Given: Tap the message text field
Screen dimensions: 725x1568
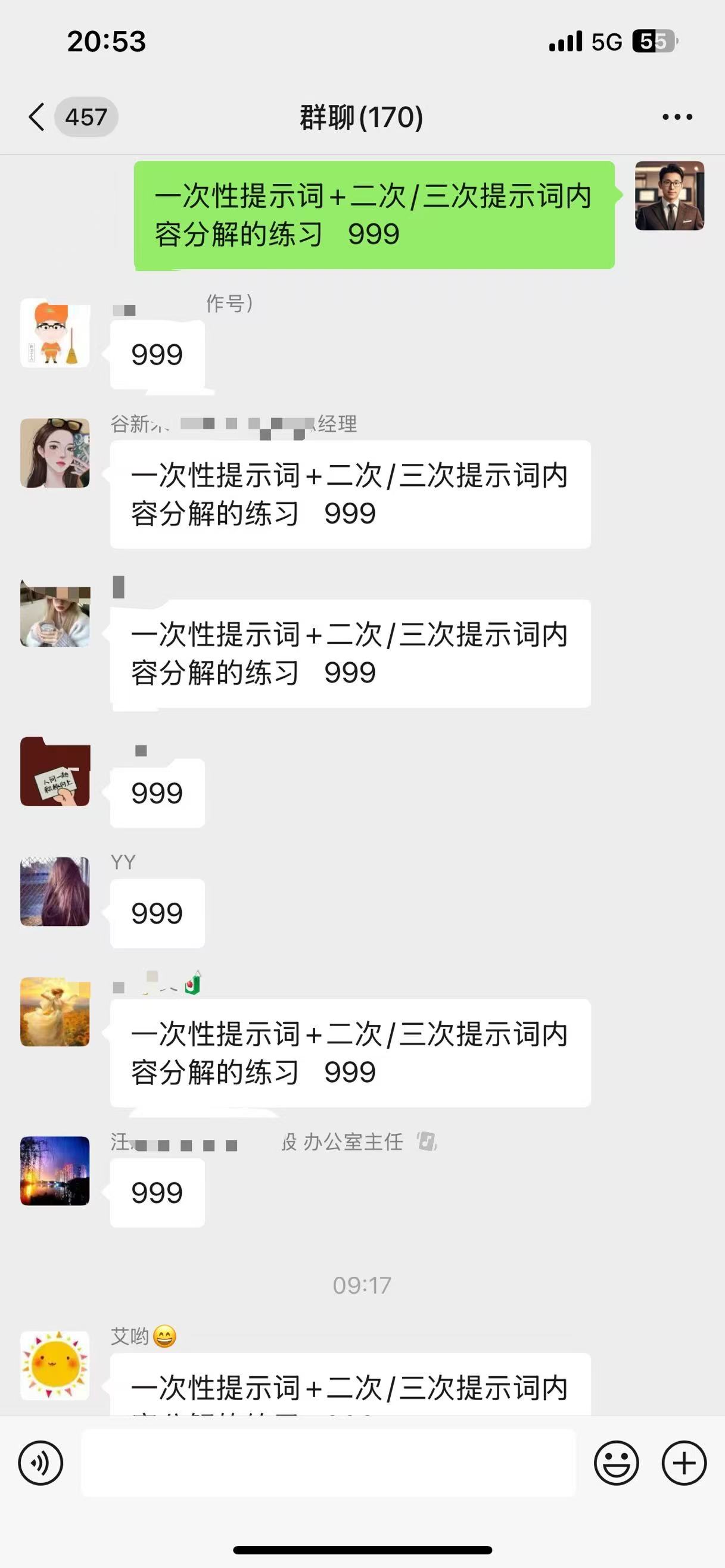Looking at the screenshot, I should [328, 1463].
